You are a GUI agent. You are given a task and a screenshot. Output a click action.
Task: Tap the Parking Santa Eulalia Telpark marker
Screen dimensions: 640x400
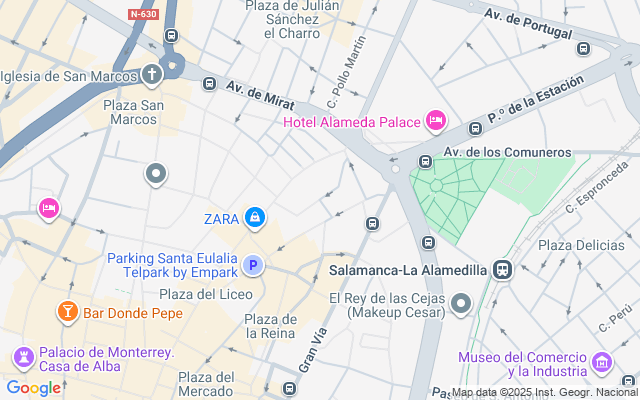[x=254, y=266]
